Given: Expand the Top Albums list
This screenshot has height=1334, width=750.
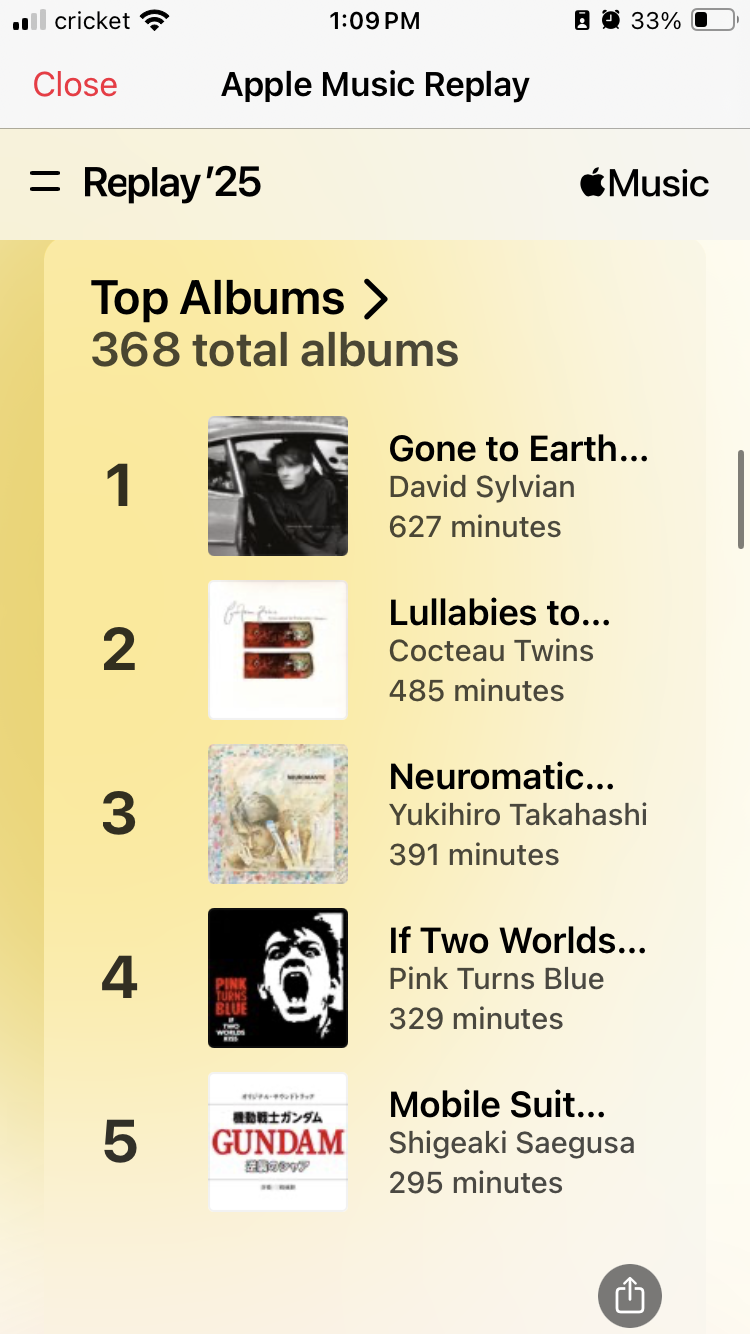Looking at the screenshot, I should click(240, 299).
